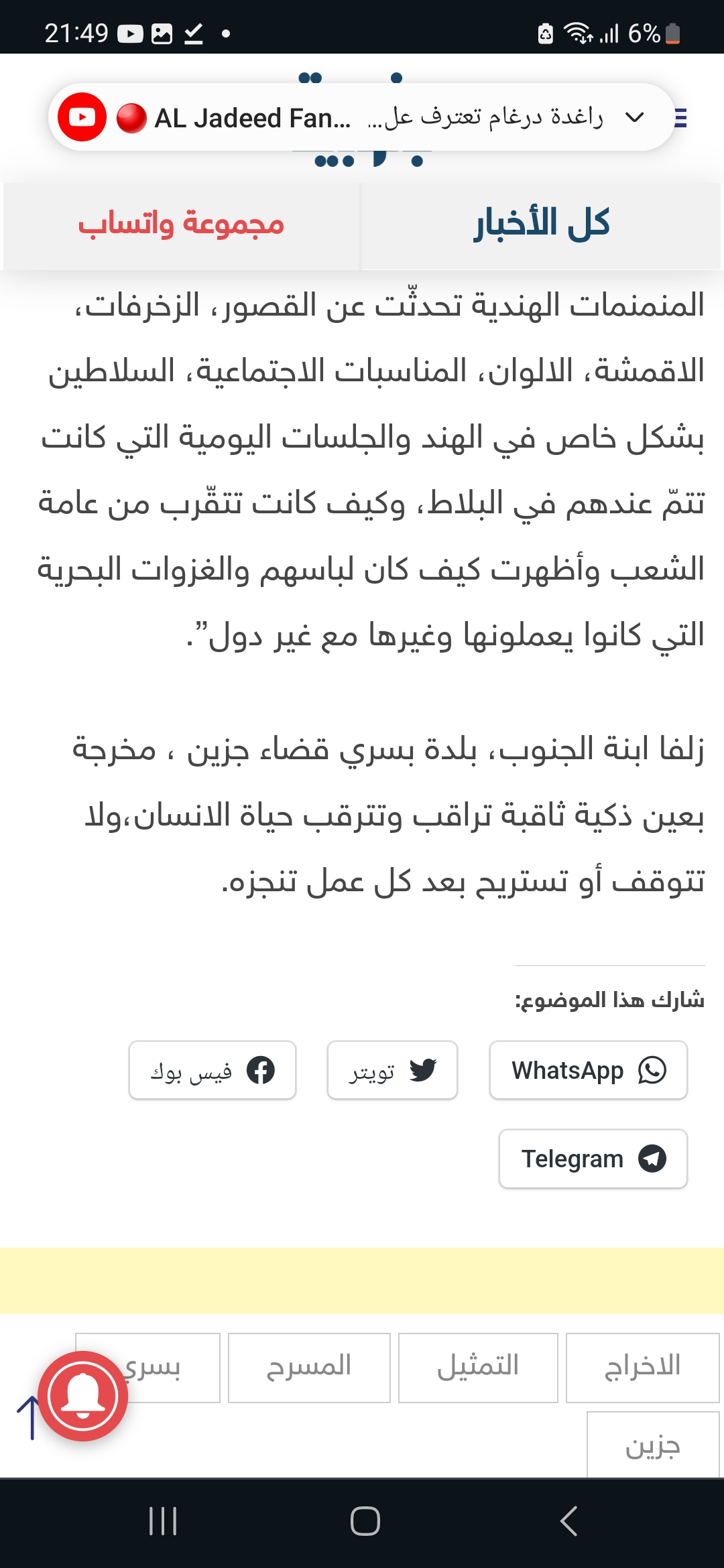Switch to the كل الأخبار tab

[542, 224]
